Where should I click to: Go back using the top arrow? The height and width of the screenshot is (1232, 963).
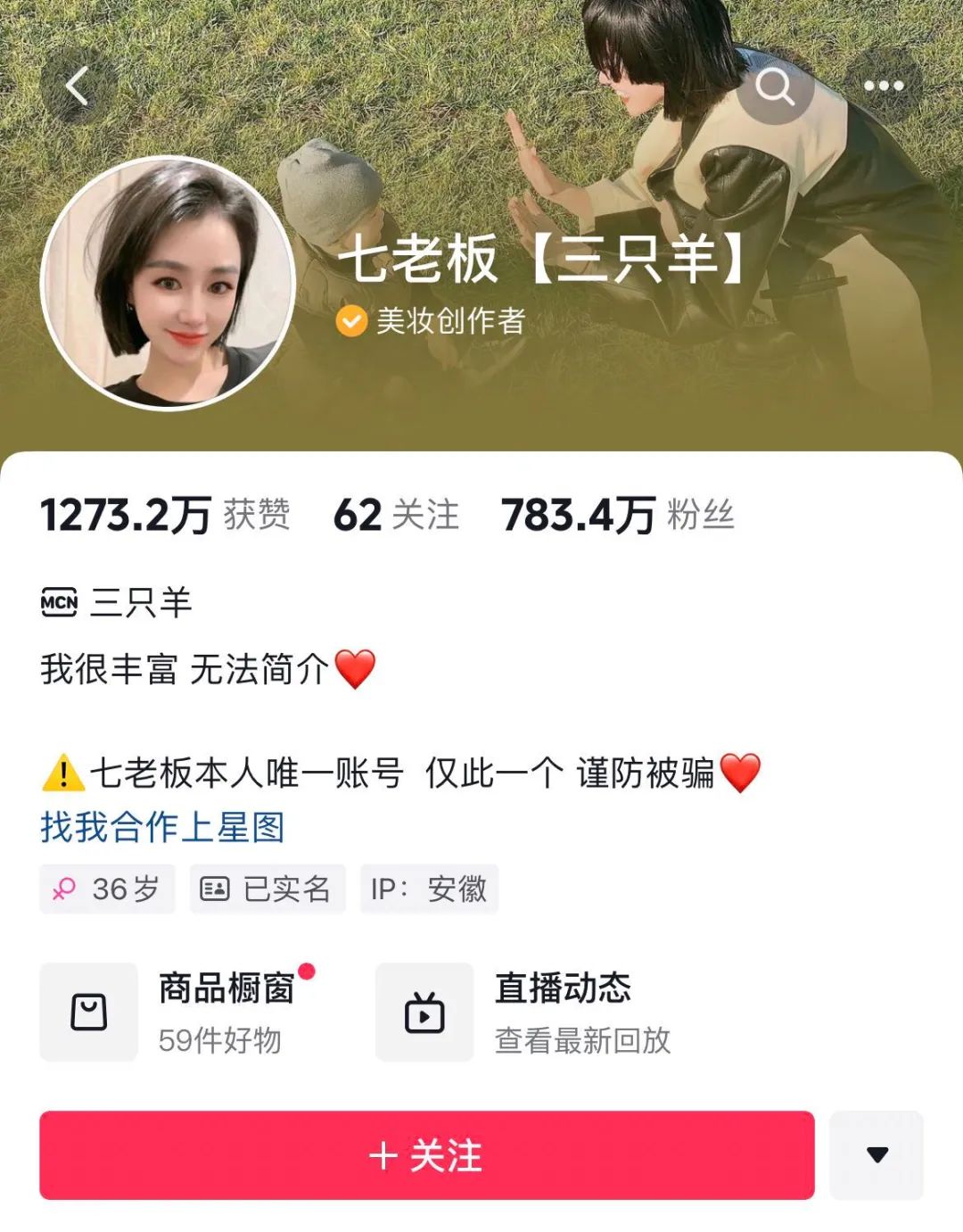(78, 87)
